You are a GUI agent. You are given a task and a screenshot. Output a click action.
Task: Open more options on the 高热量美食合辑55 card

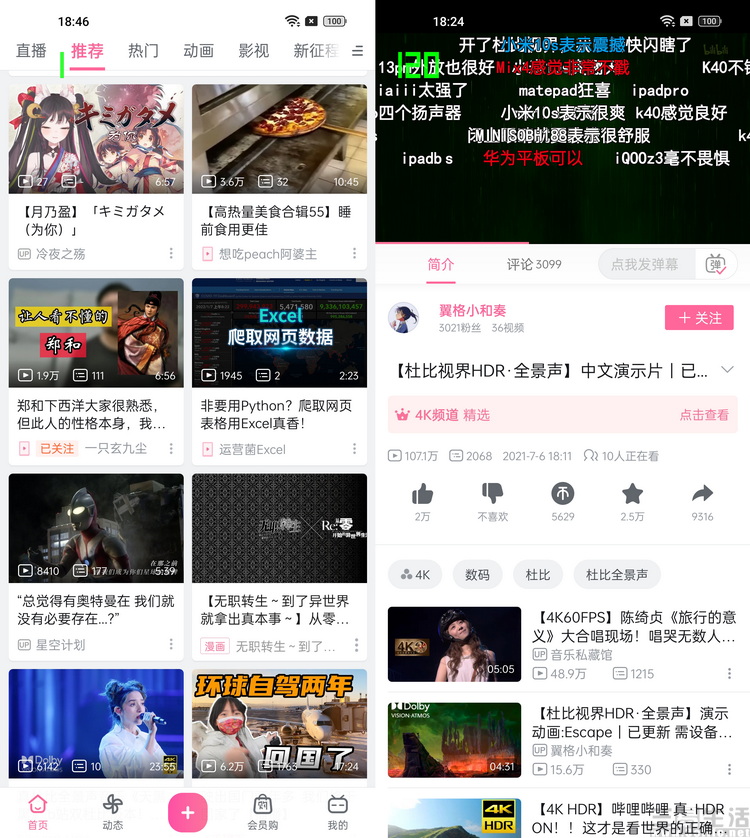[354, 254]
